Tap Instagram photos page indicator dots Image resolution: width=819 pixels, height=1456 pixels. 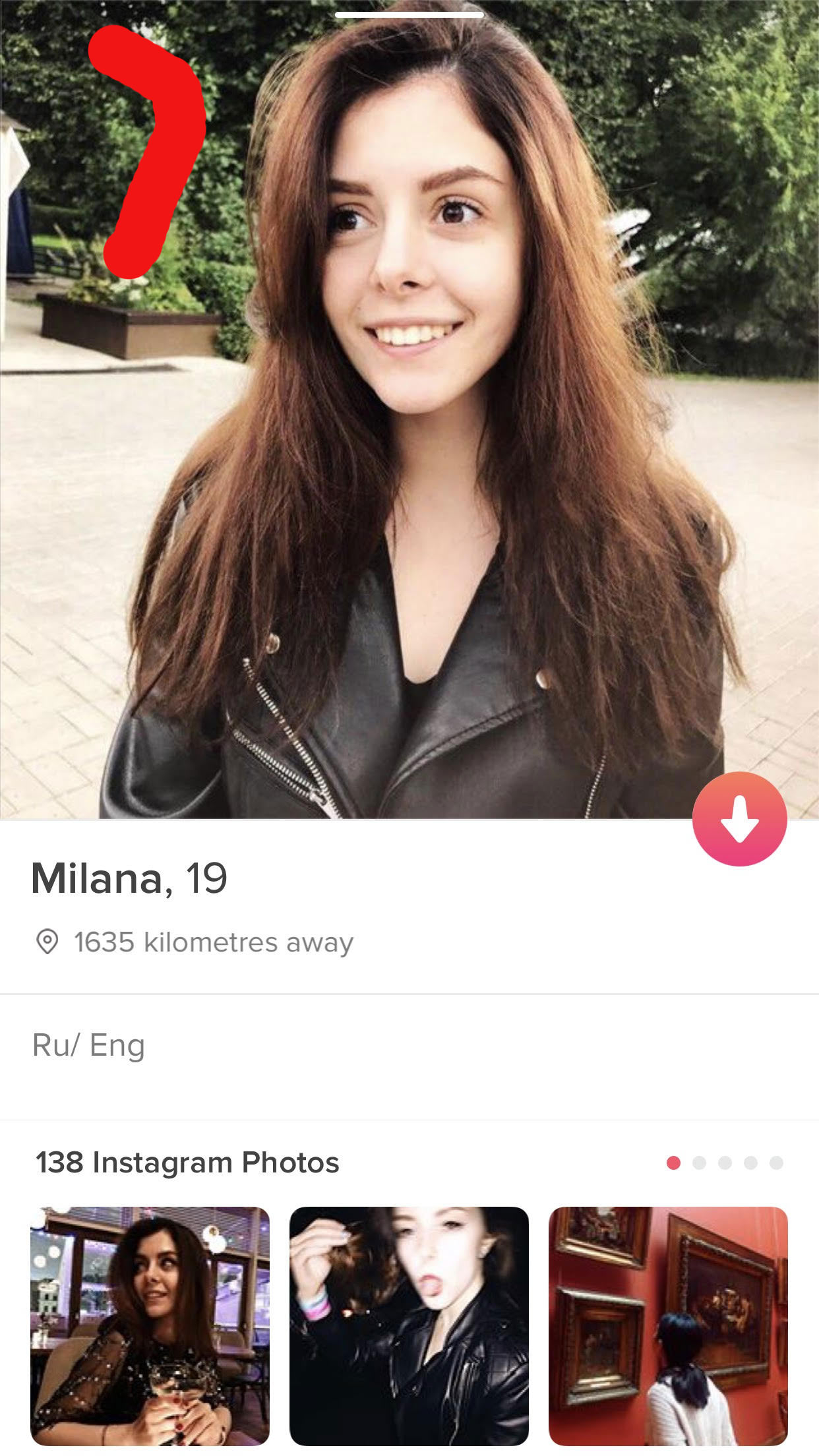724,1163
